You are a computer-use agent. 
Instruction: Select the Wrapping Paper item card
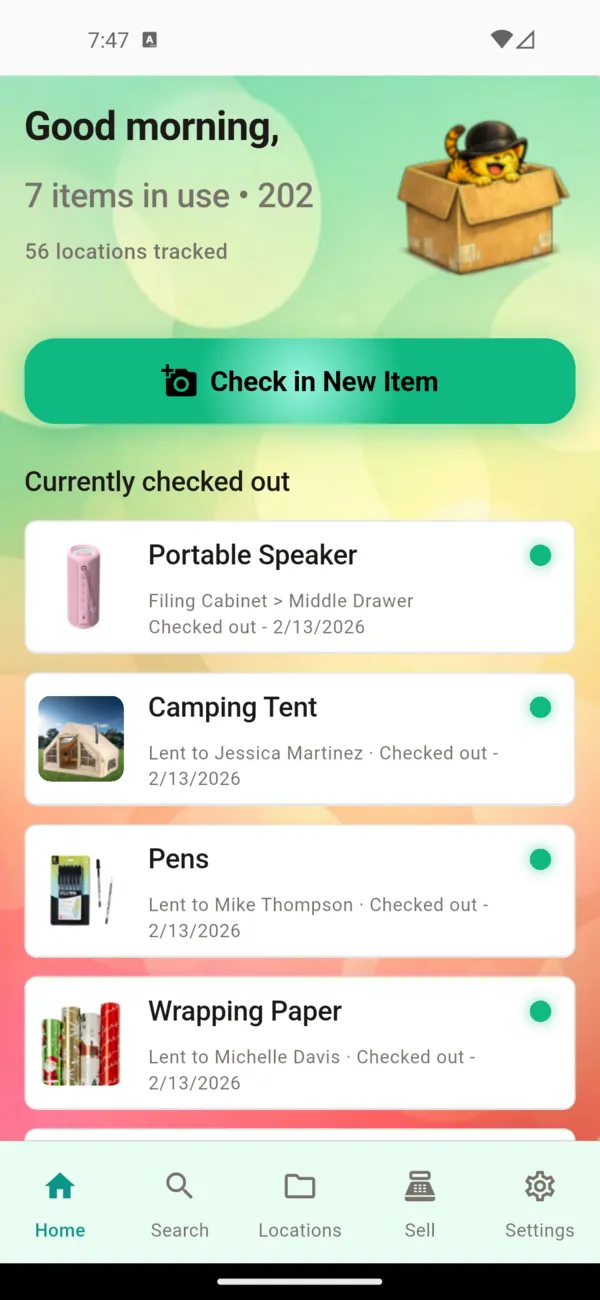coord(300,1043)
